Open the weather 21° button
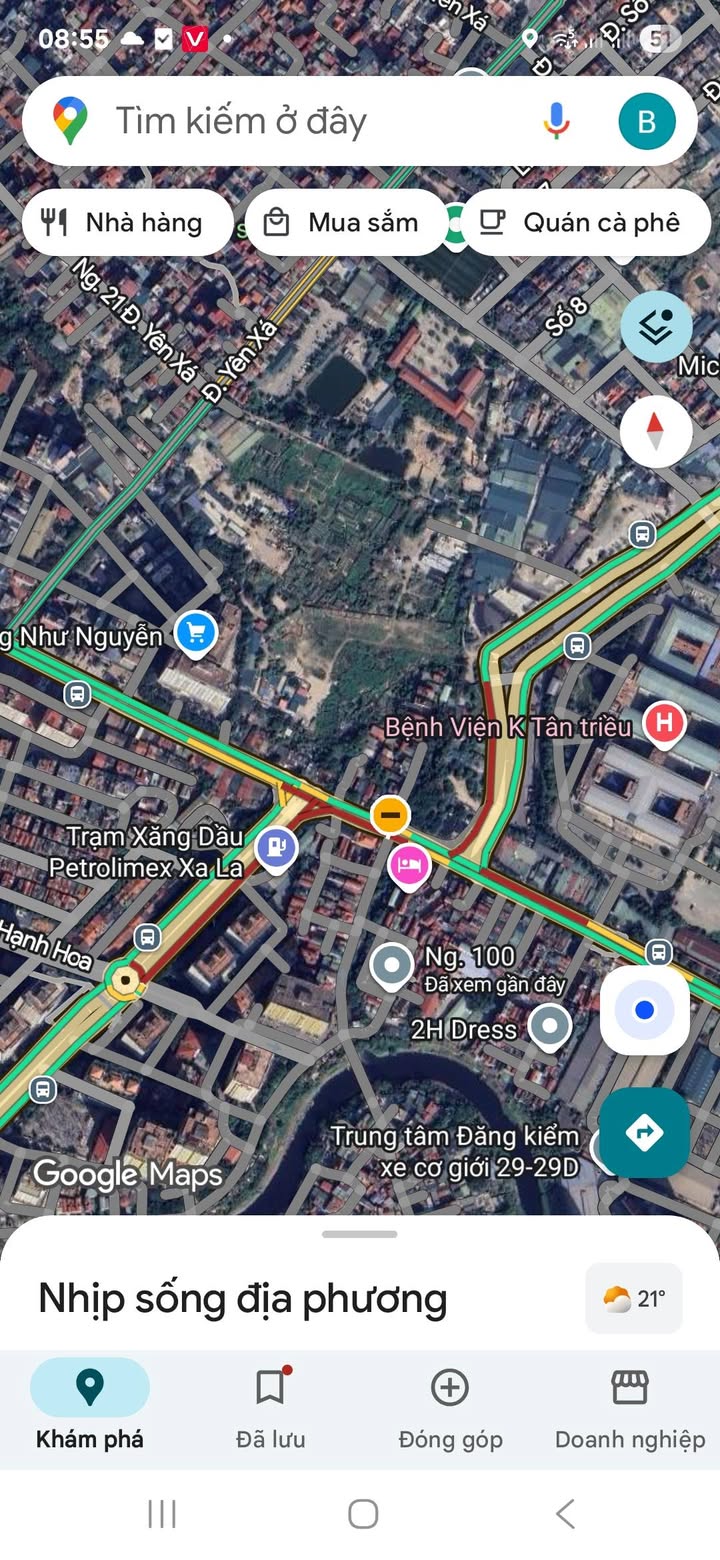This screenshot has height=1560, width=720. 634,1299
